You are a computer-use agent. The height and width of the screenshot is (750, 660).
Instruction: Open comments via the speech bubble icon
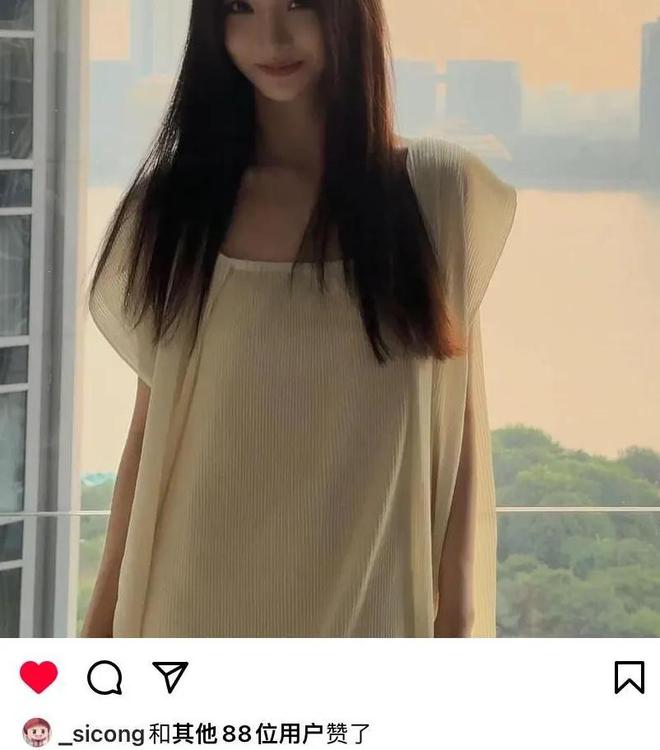click(105, 678)
